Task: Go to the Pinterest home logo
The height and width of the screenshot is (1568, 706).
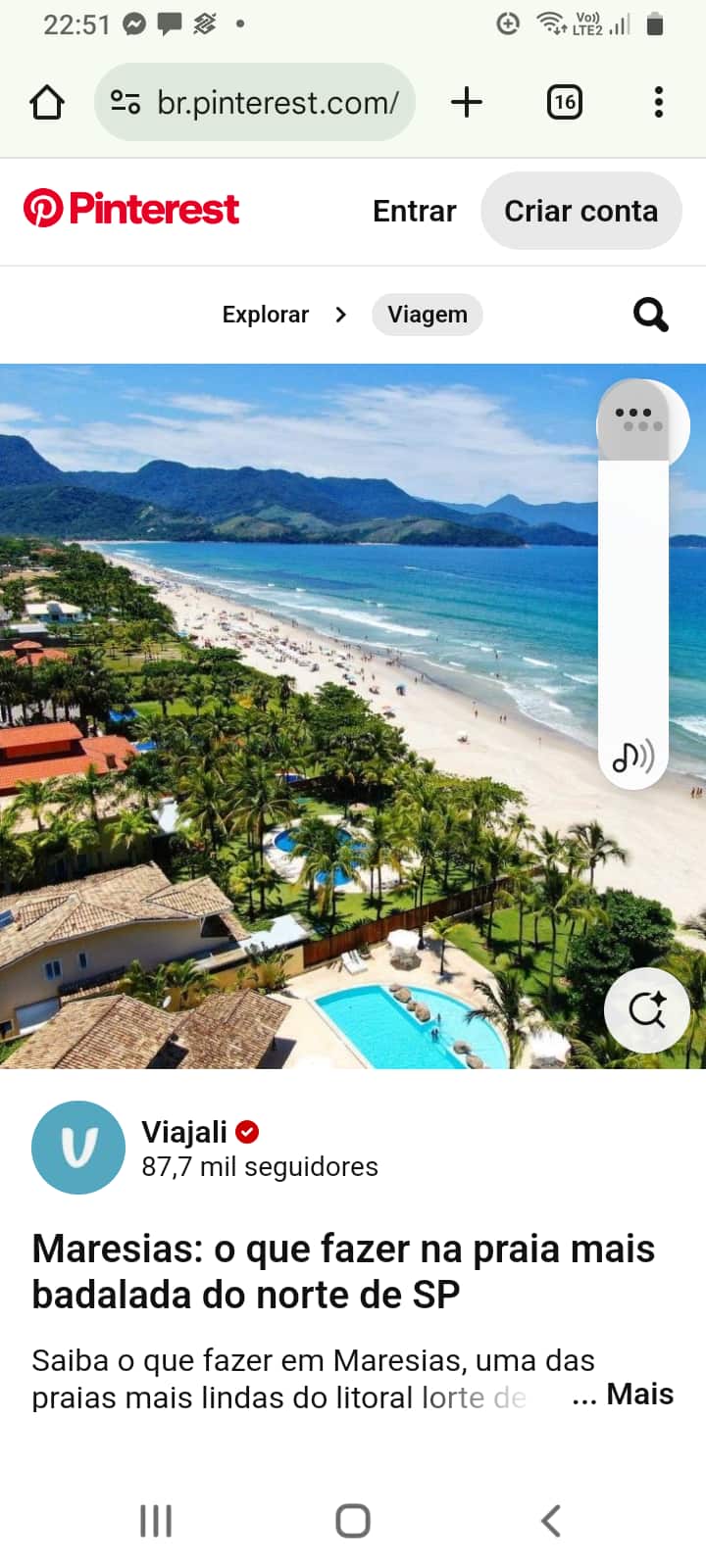Action: click(x=131, y=209)
